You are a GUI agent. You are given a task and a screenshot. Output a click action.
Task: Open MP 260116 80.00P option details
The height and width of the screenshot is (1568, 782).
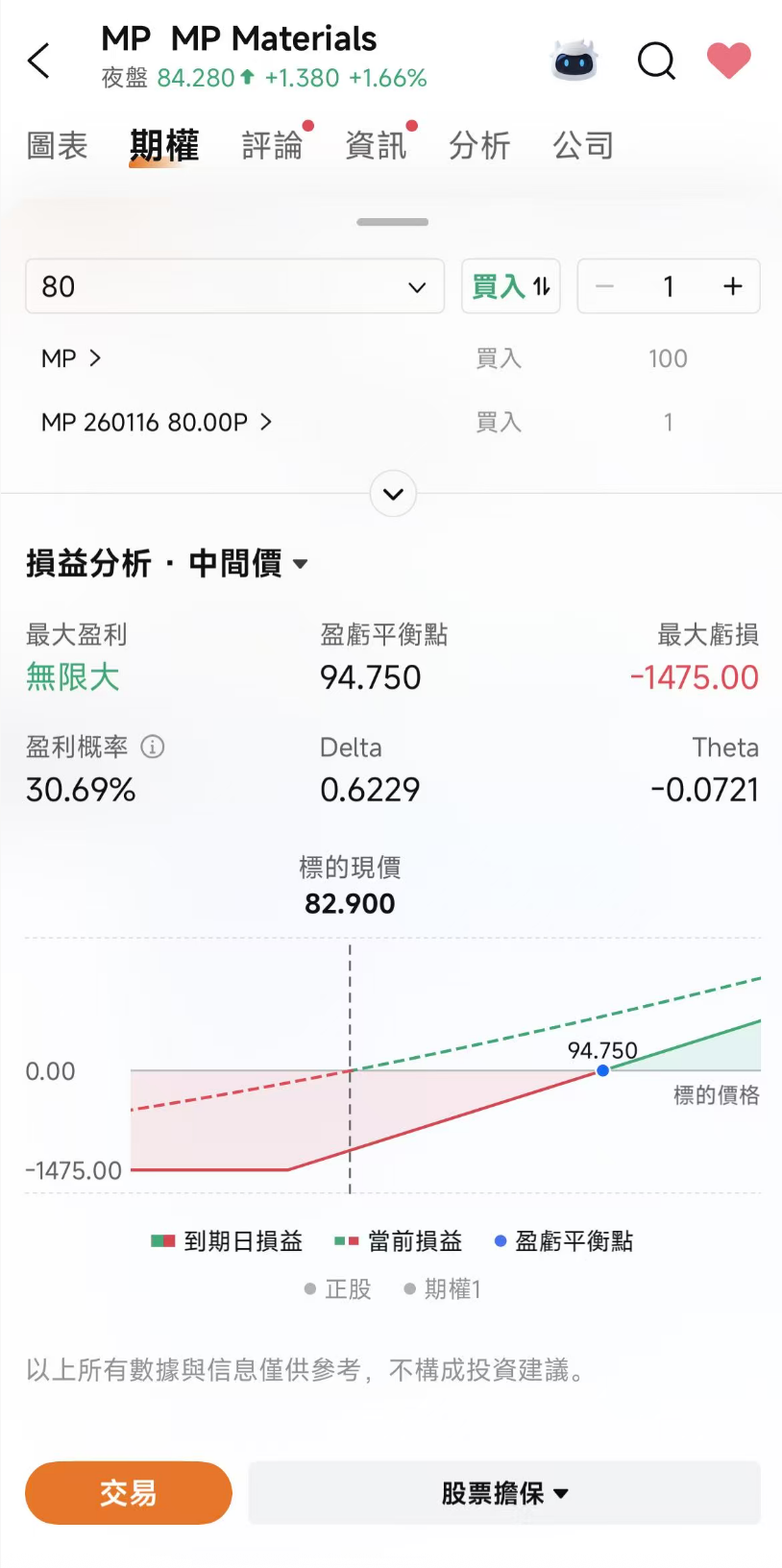point(157,422)
